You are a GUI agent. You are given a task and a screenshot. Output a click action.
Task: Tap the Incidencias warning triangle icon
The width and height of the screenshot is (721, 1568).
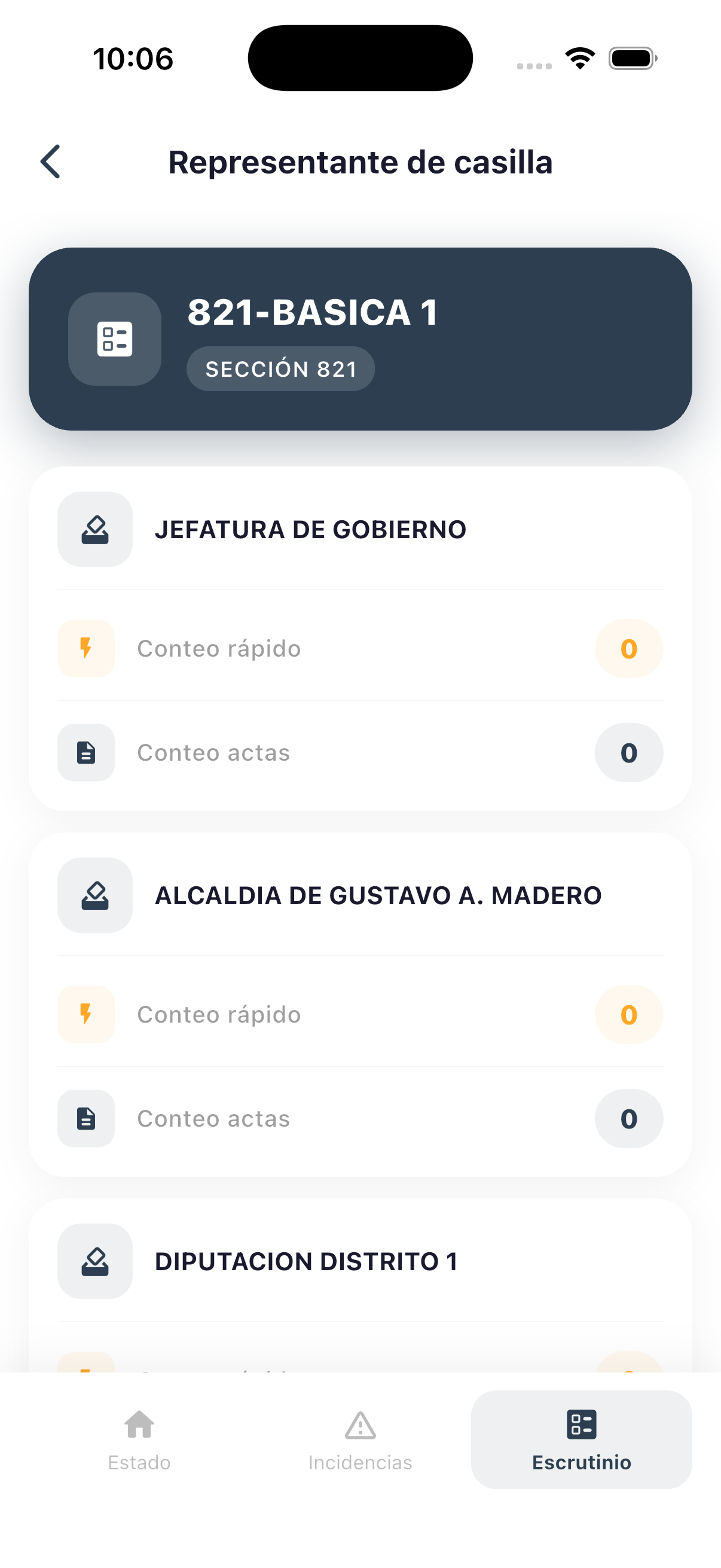360,1427
